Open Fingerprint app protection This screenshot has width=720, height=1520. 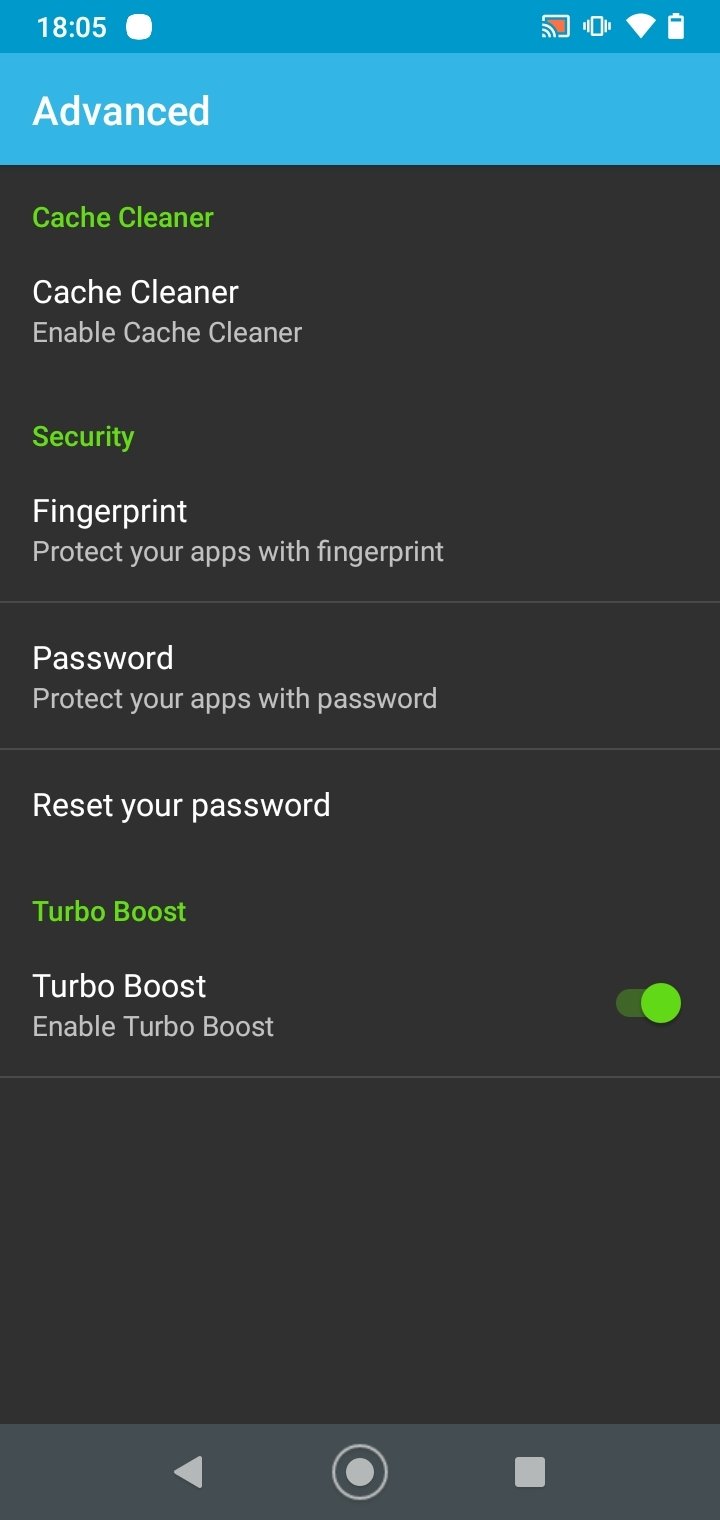coord(360,530)
